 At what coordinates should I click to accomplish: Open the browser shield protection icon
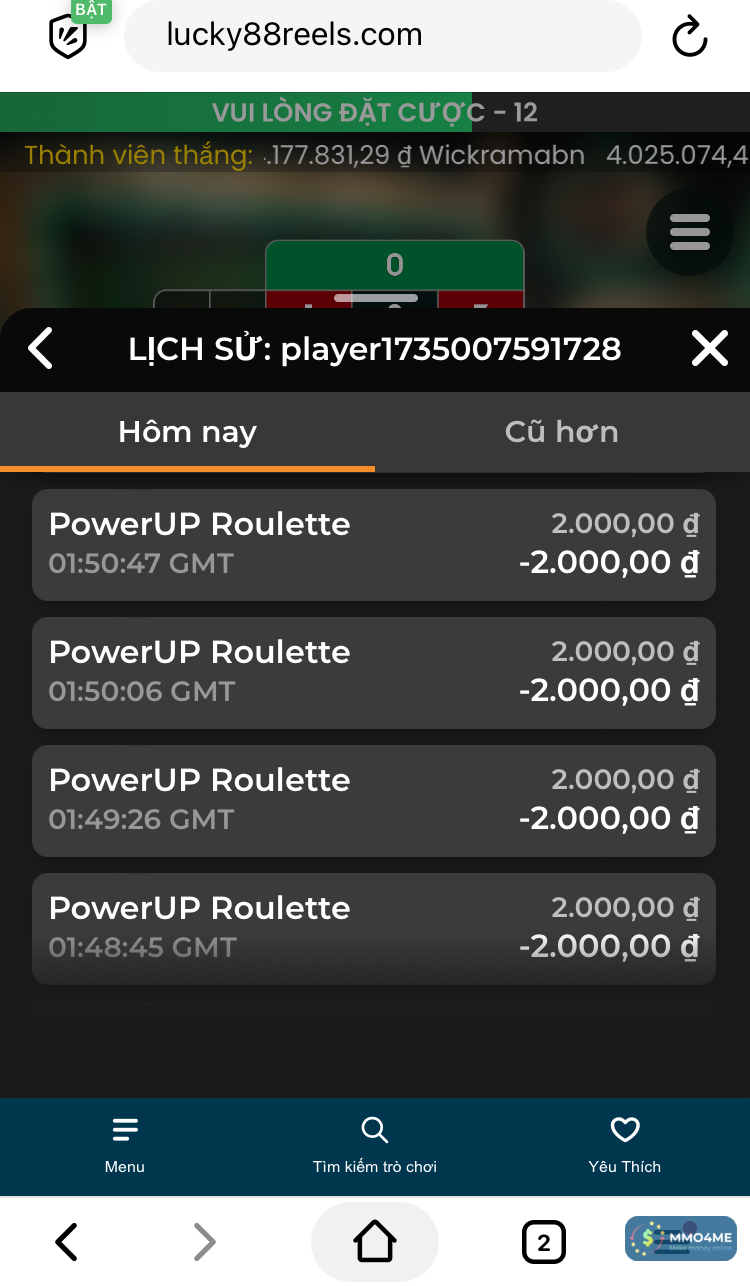pyautogui.click(x=68, y=36)
